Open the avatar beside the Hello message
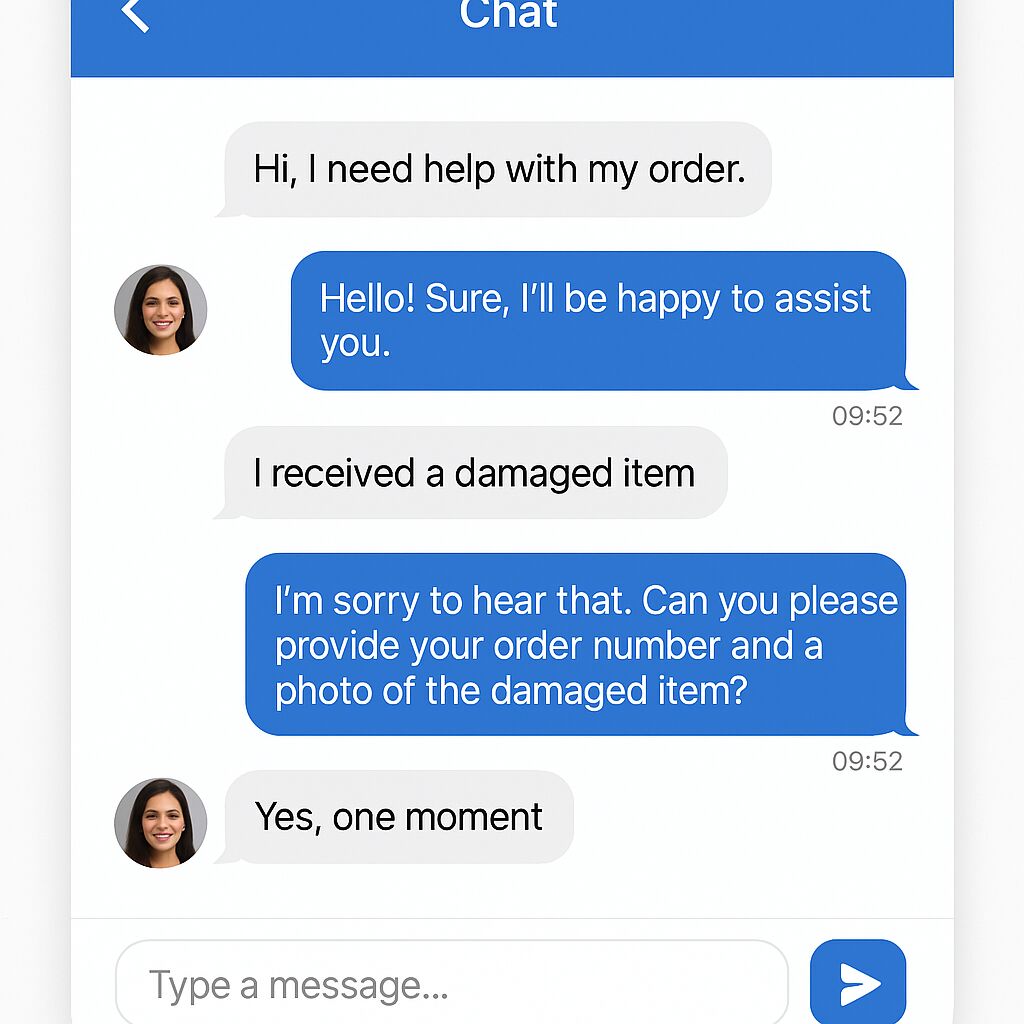The image size is (1024, 1024). (x=160, y=310)
